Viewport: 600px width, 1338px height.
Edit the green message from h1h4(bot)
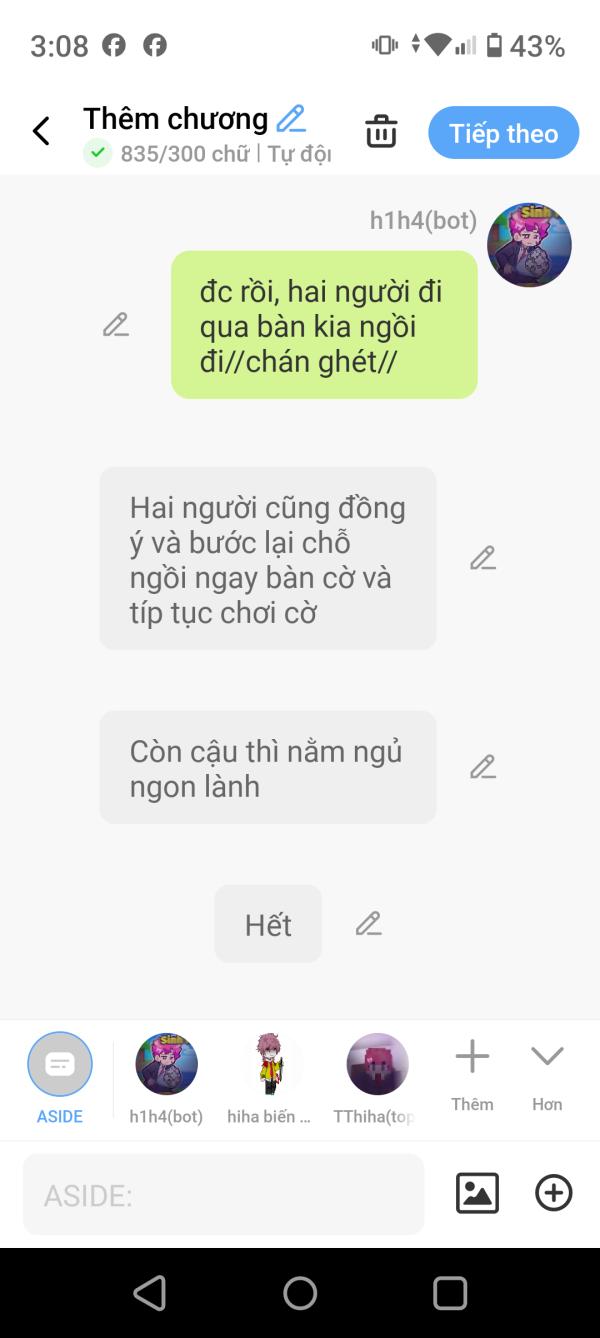pos(116,325)
